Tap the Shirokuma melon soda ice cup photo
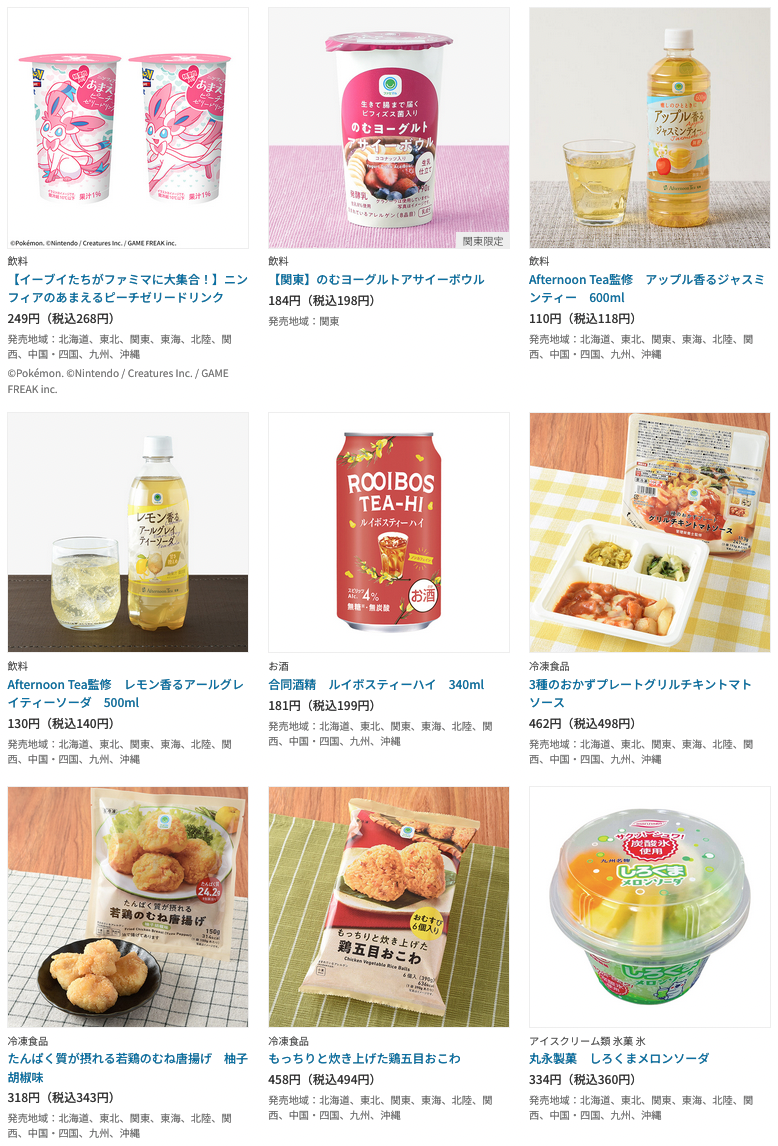This screenshot has height=1146, width=778. point(649,906)
